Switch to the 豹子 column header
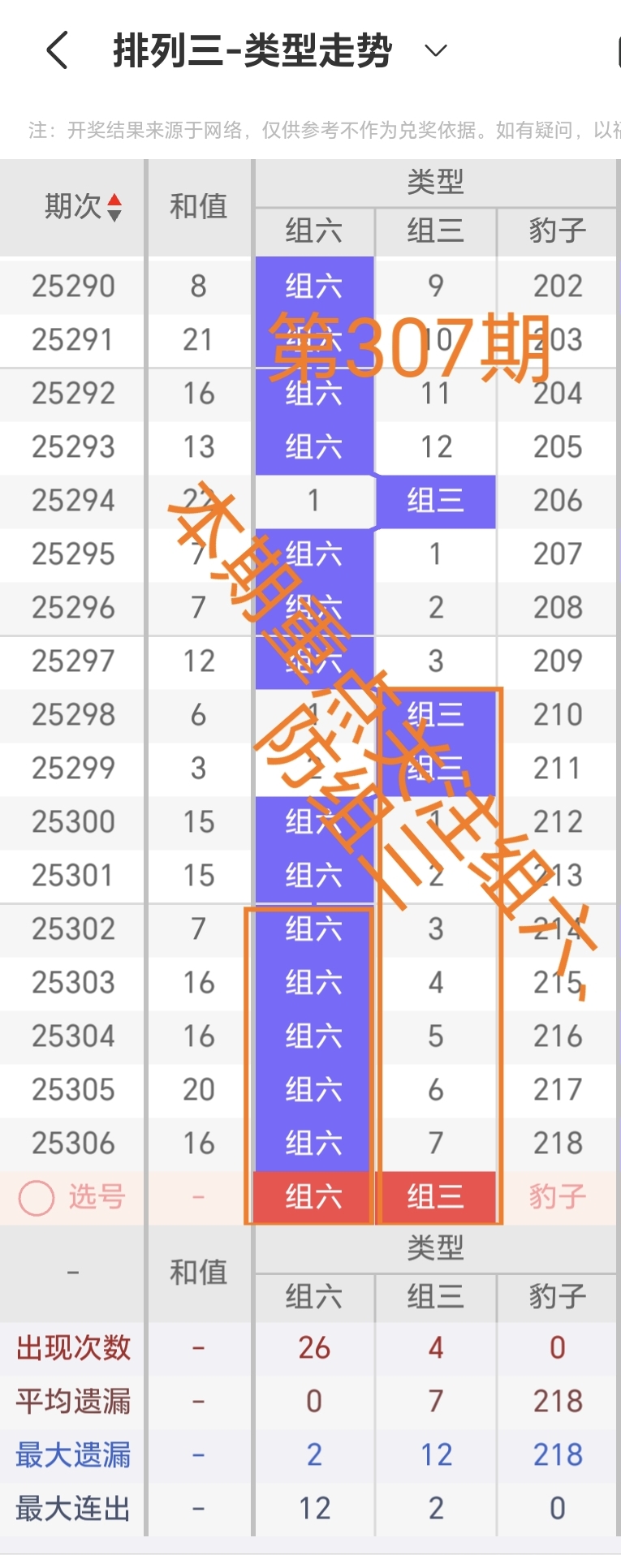621x1568 pixels. pyautogui.click(x=557, y=231)
